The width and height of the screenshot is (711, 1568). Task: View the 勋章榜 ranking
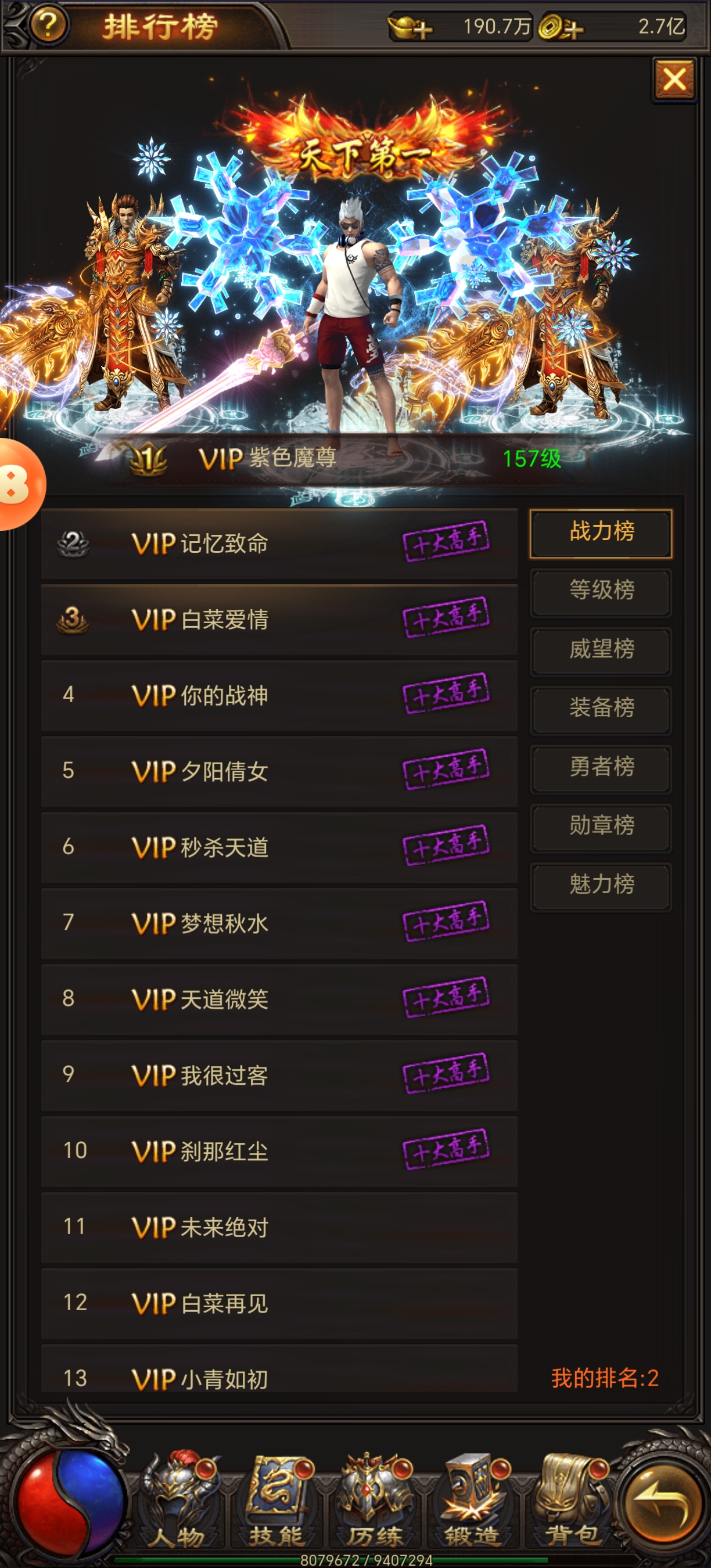(x=601, y=826)
